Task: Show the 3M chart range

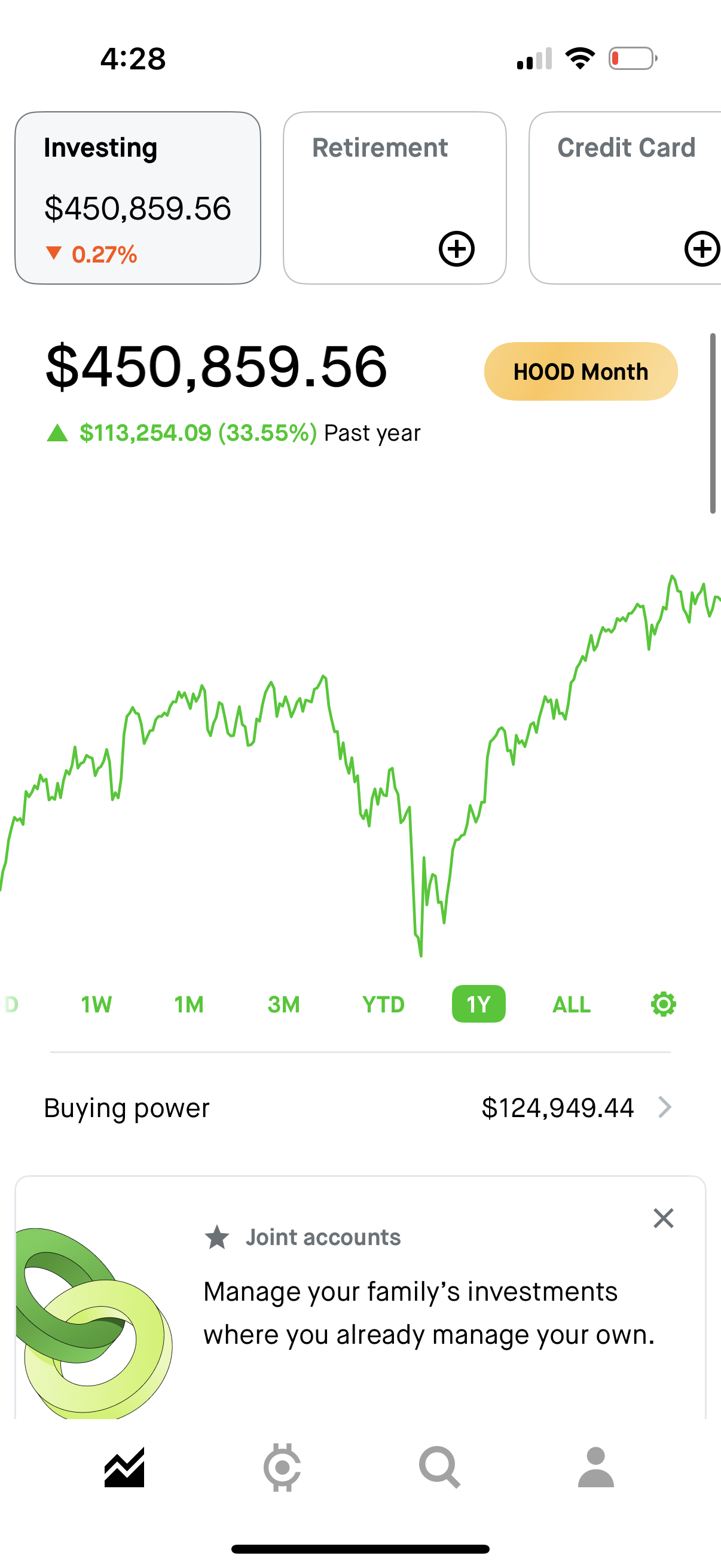Action: [283, 1004]
